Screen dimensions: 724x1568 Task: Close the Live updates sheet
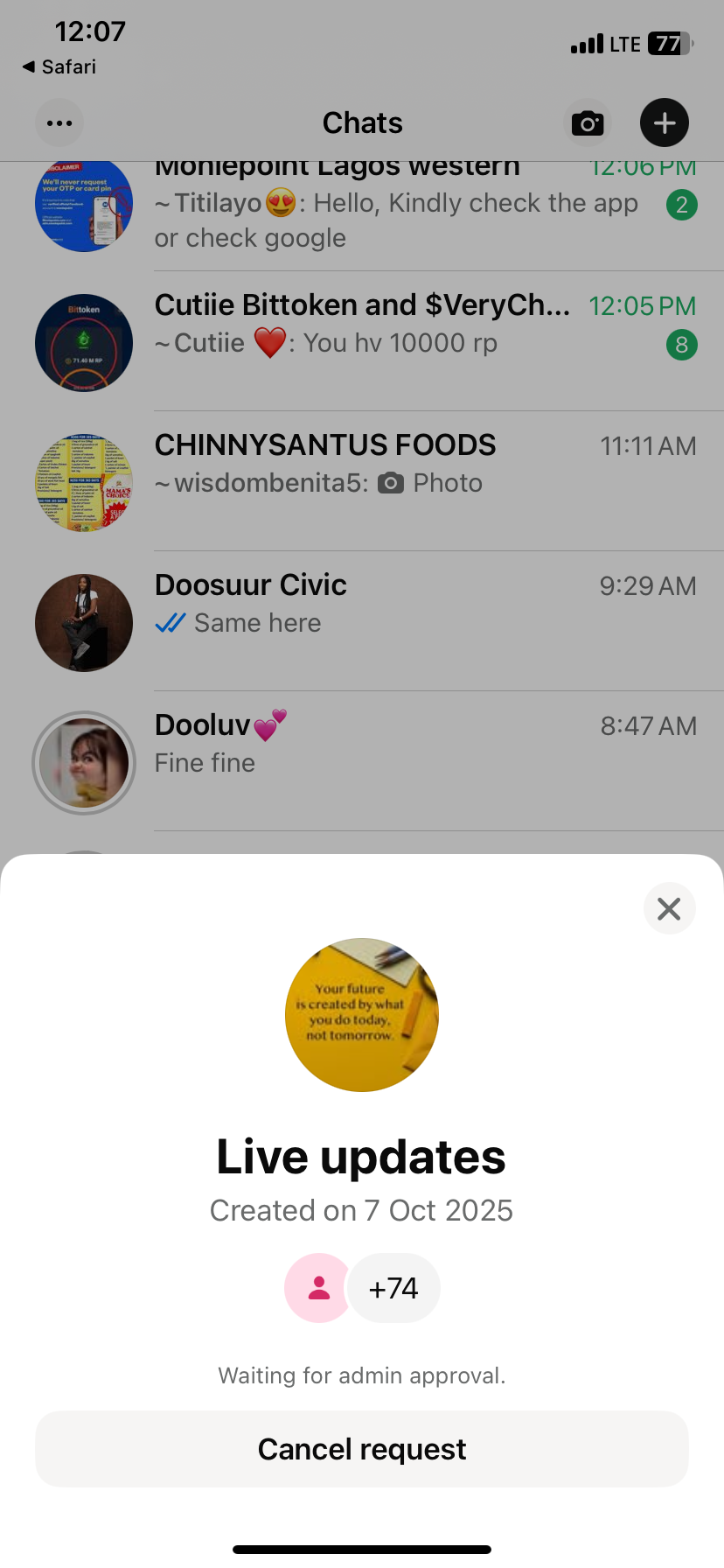point(669,909)
